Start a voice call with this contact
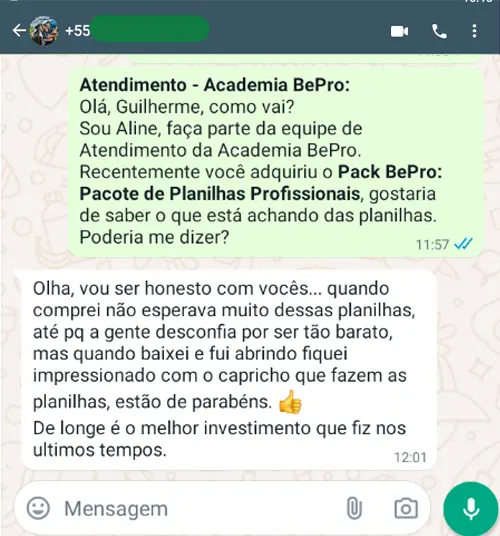500x536 pixels. pyautogui.click(x=439, y=31)
